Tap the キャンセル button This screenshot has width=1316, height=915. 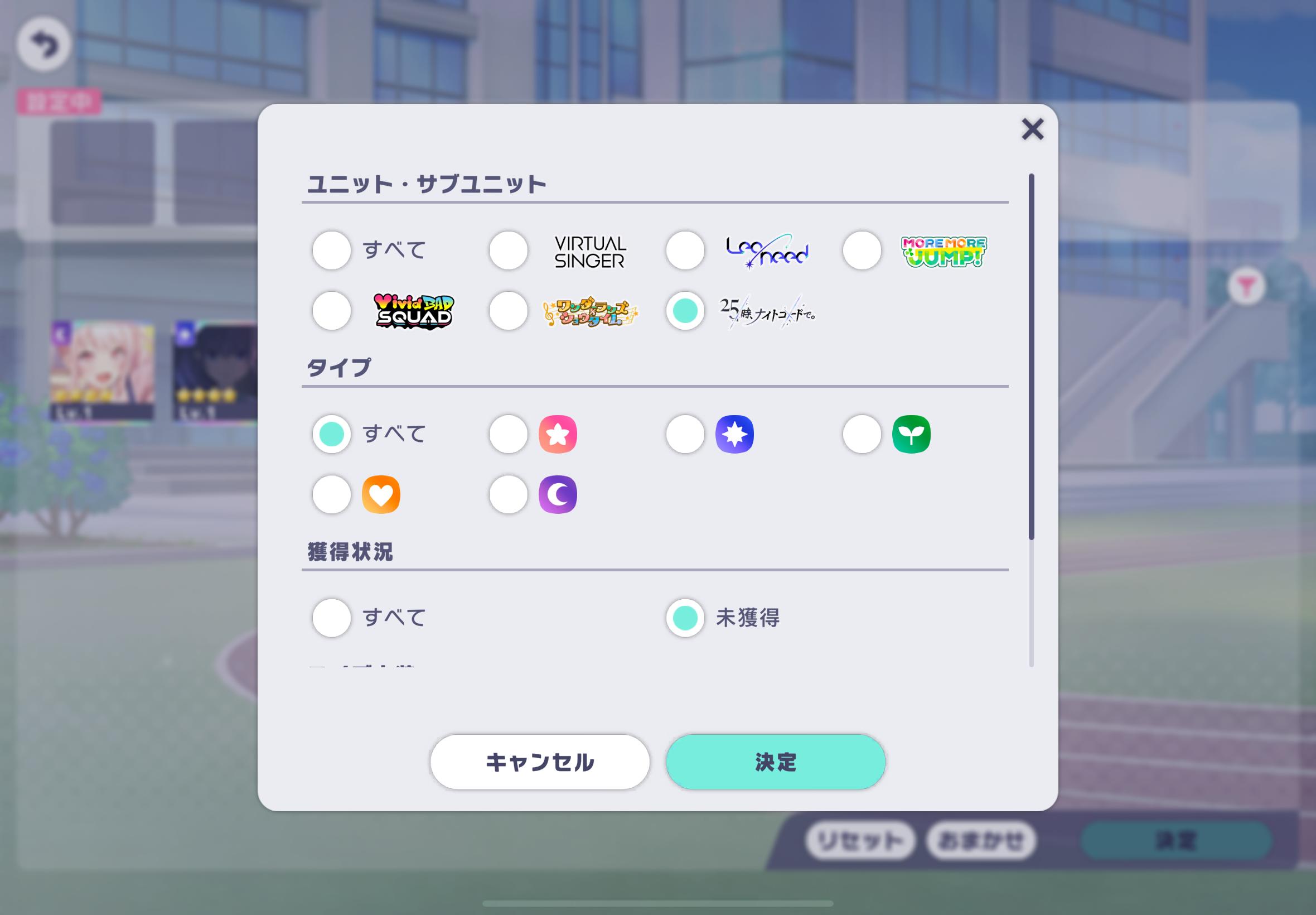click(540, 762)
